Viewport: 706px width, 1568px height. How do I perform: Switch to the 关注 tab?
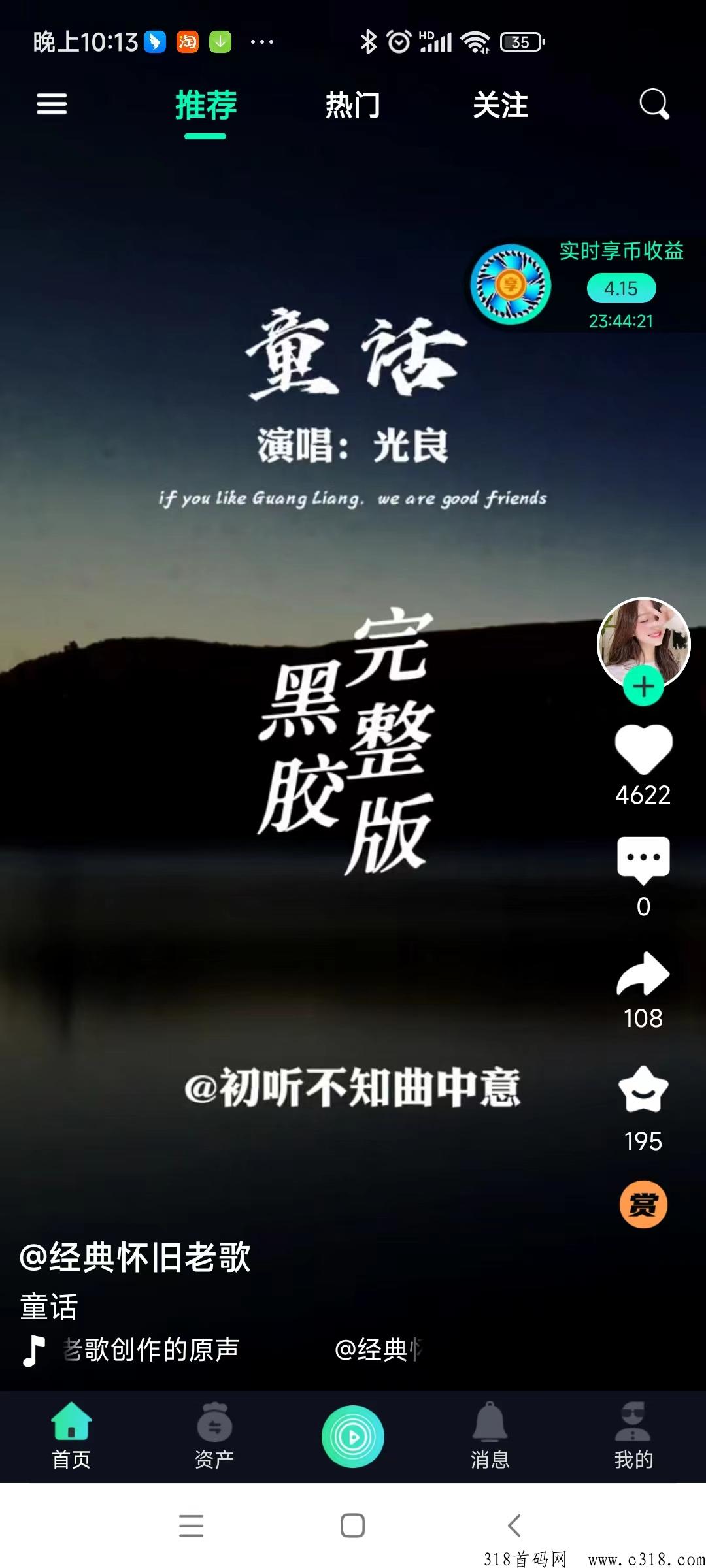point(501,105)
